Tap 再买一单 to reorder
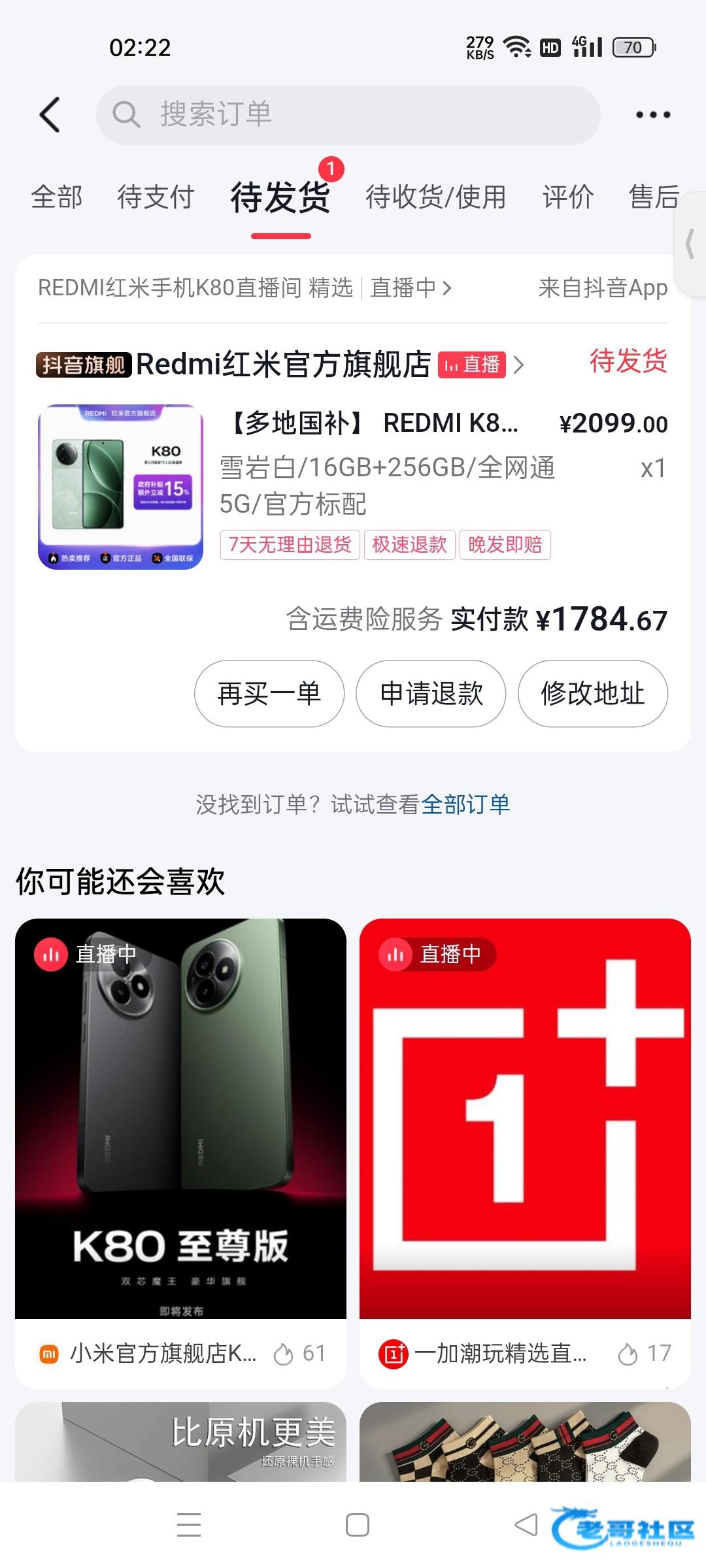 tap(269, 694)
